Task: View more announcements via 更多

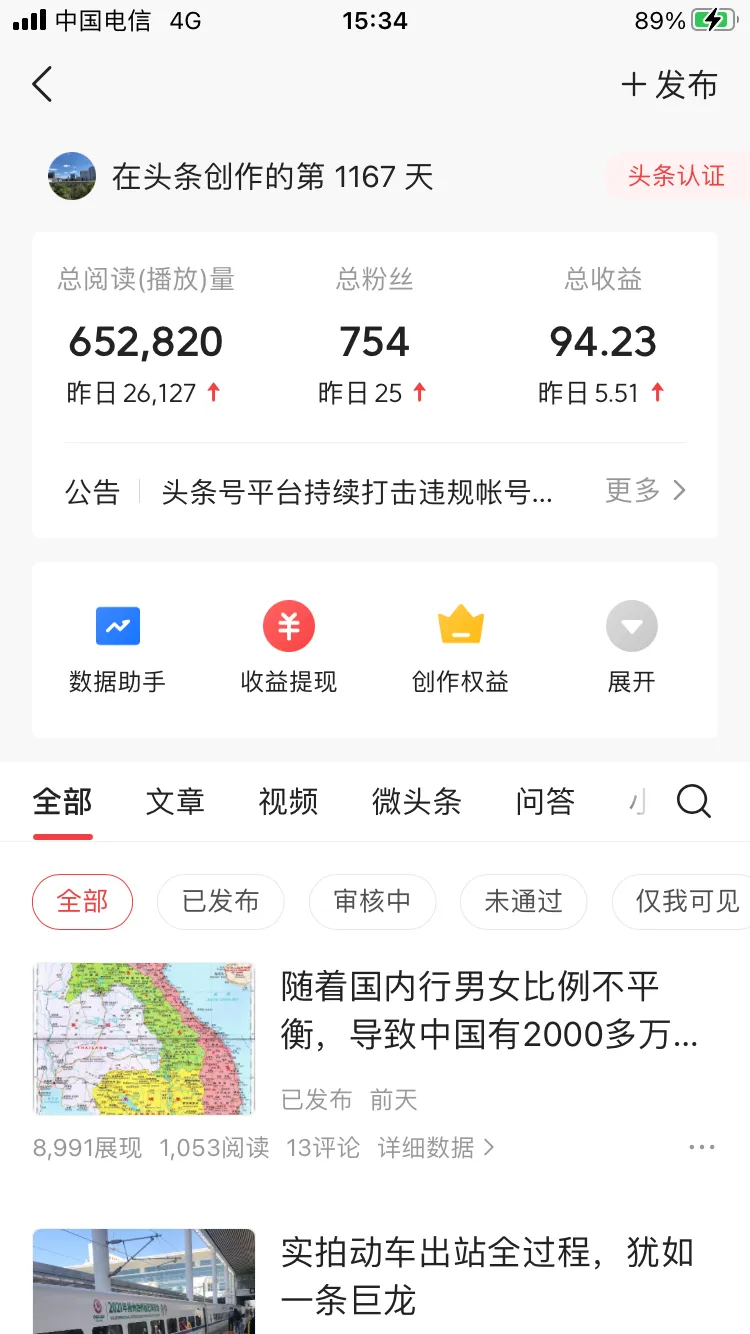Action: 646,491
